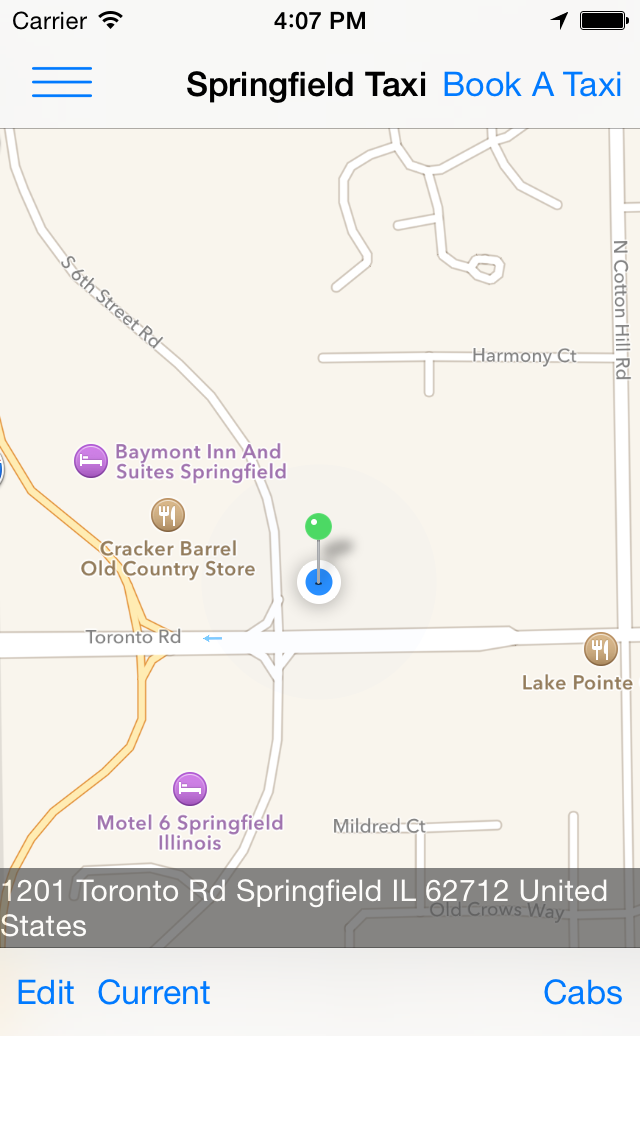This screenshot has width=640, height=1136.
Task: Select the Current location button
Action: [154, 993]
